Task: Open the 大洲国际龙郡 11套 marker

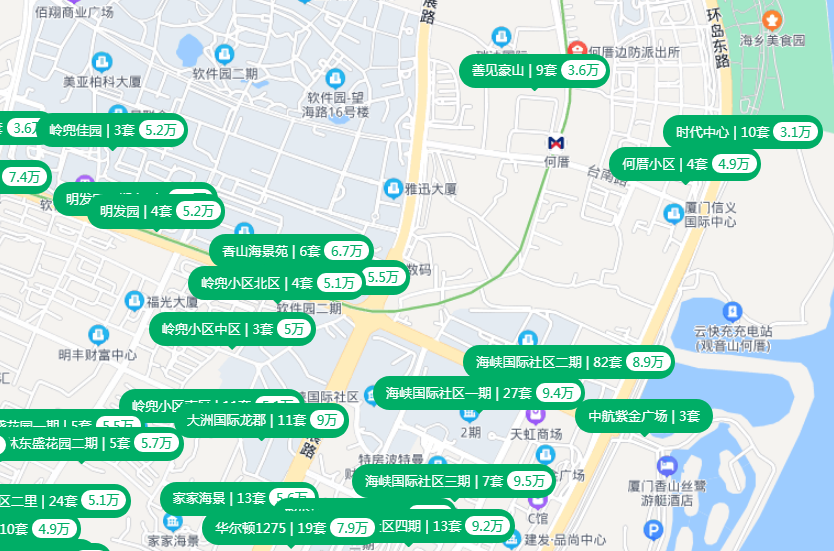Action: 264,420
